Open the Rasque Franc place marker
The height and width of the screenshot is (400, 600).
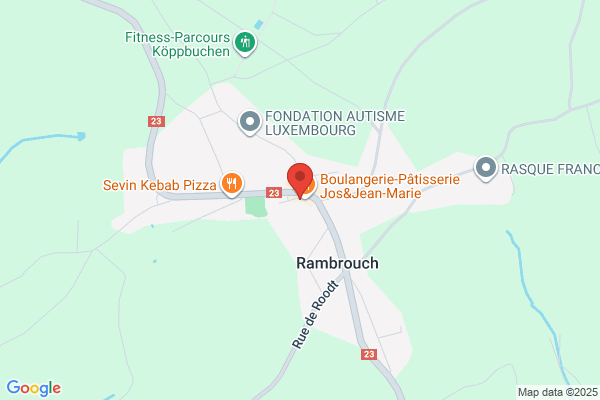[x=486, y=168]
